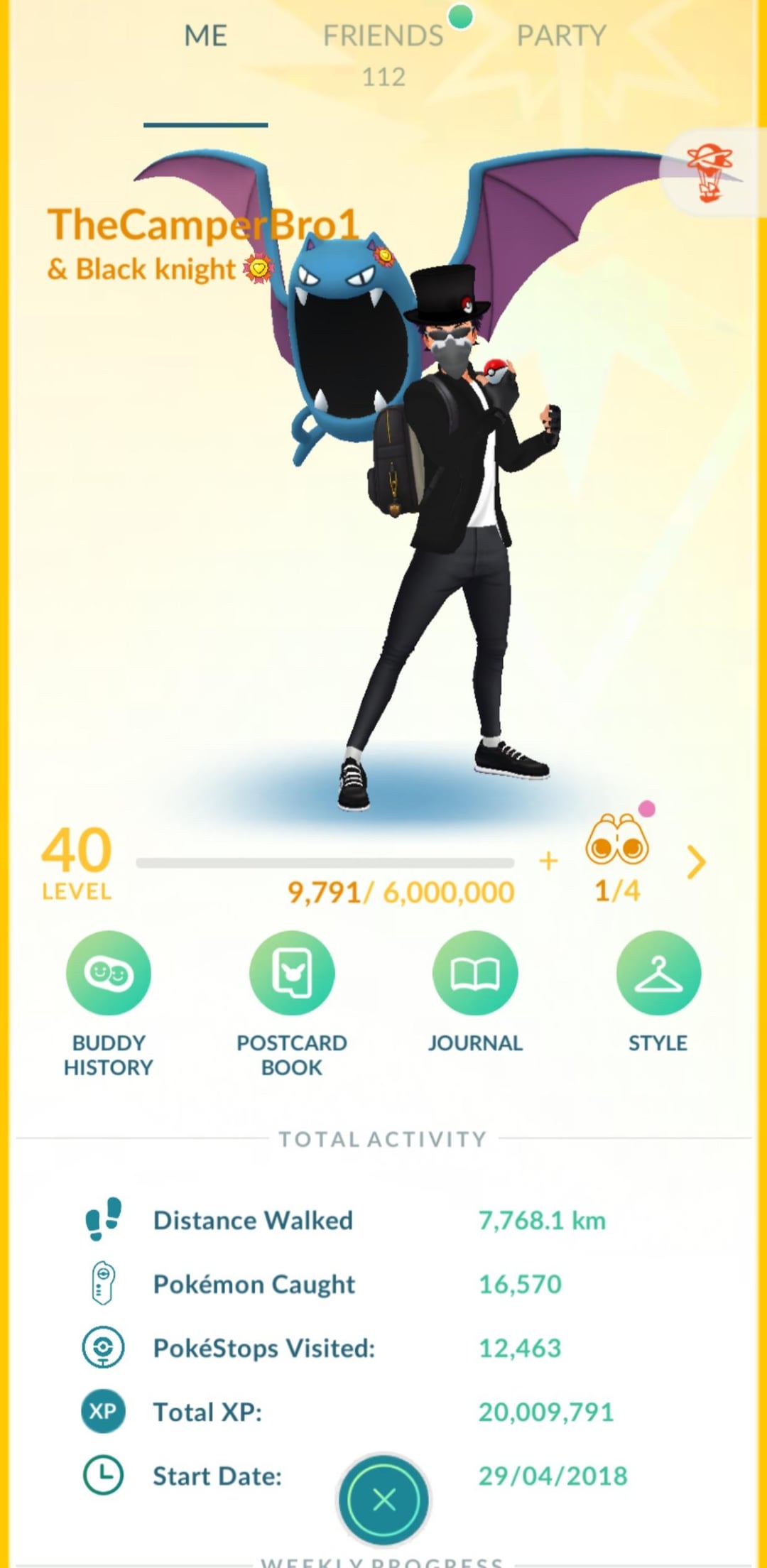Tap the arrow next to research binoculars
The height and width of the screenshot is (1568, 767).
coord(697,862)
